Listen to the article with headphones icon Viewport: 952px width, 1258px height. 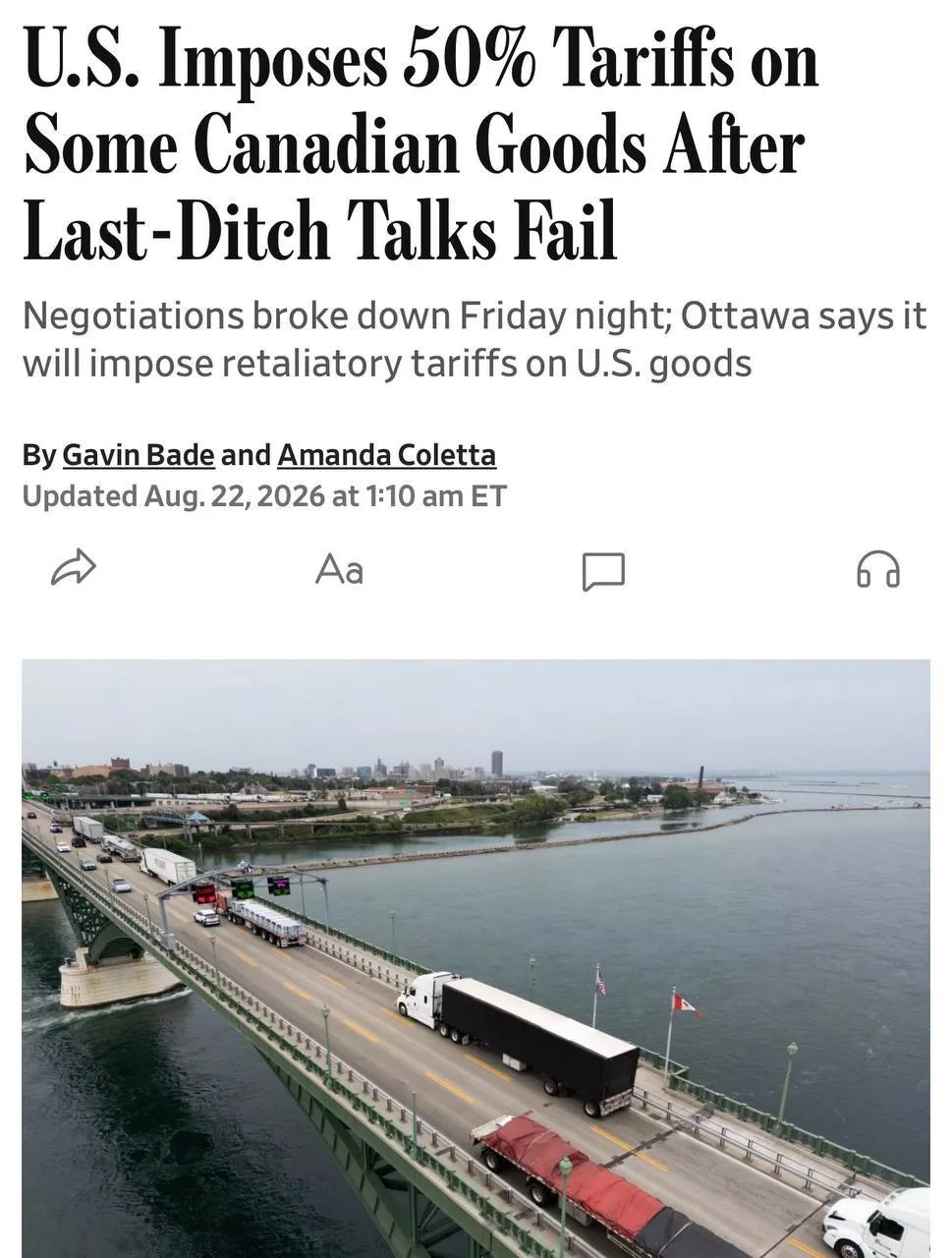point(877,569)
